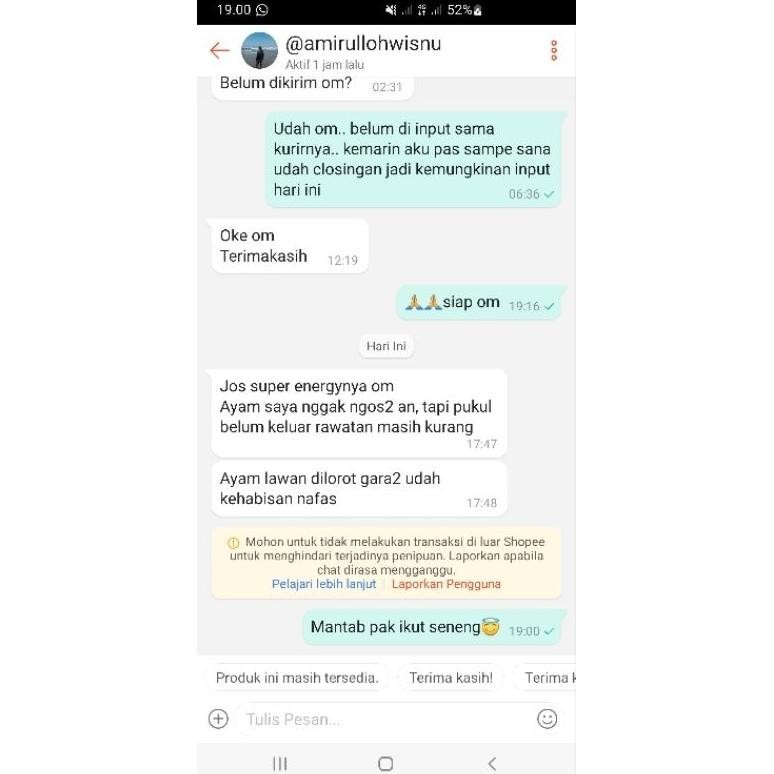Go back from the chat
774x774 pixels.
click(219, 51)
